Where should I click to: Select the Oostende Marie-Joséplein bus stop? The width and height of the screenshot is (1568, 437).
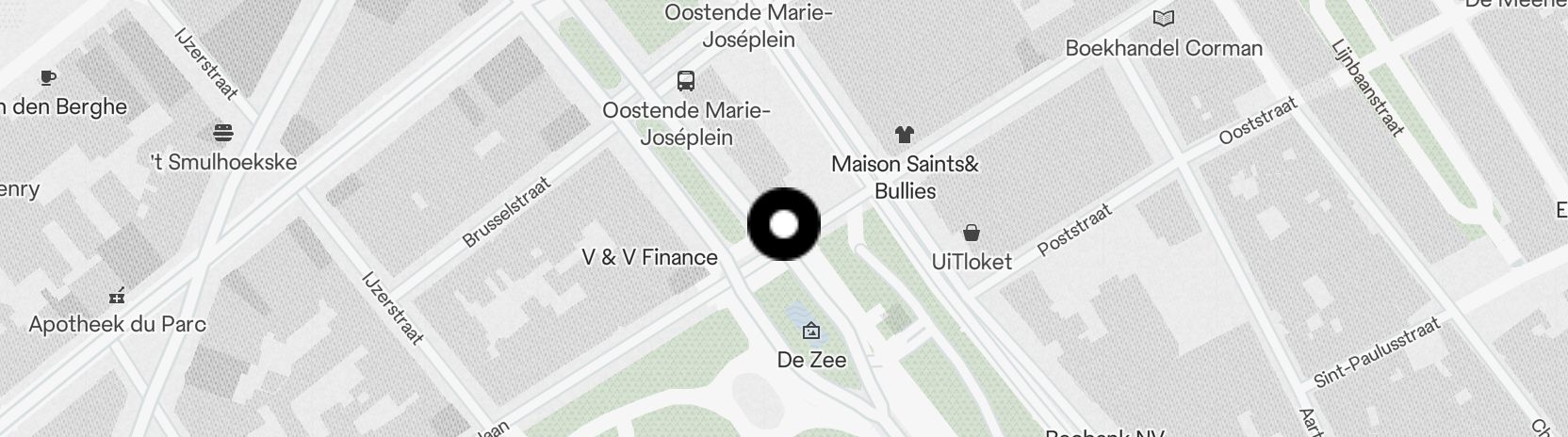click(x=686, y=80)
